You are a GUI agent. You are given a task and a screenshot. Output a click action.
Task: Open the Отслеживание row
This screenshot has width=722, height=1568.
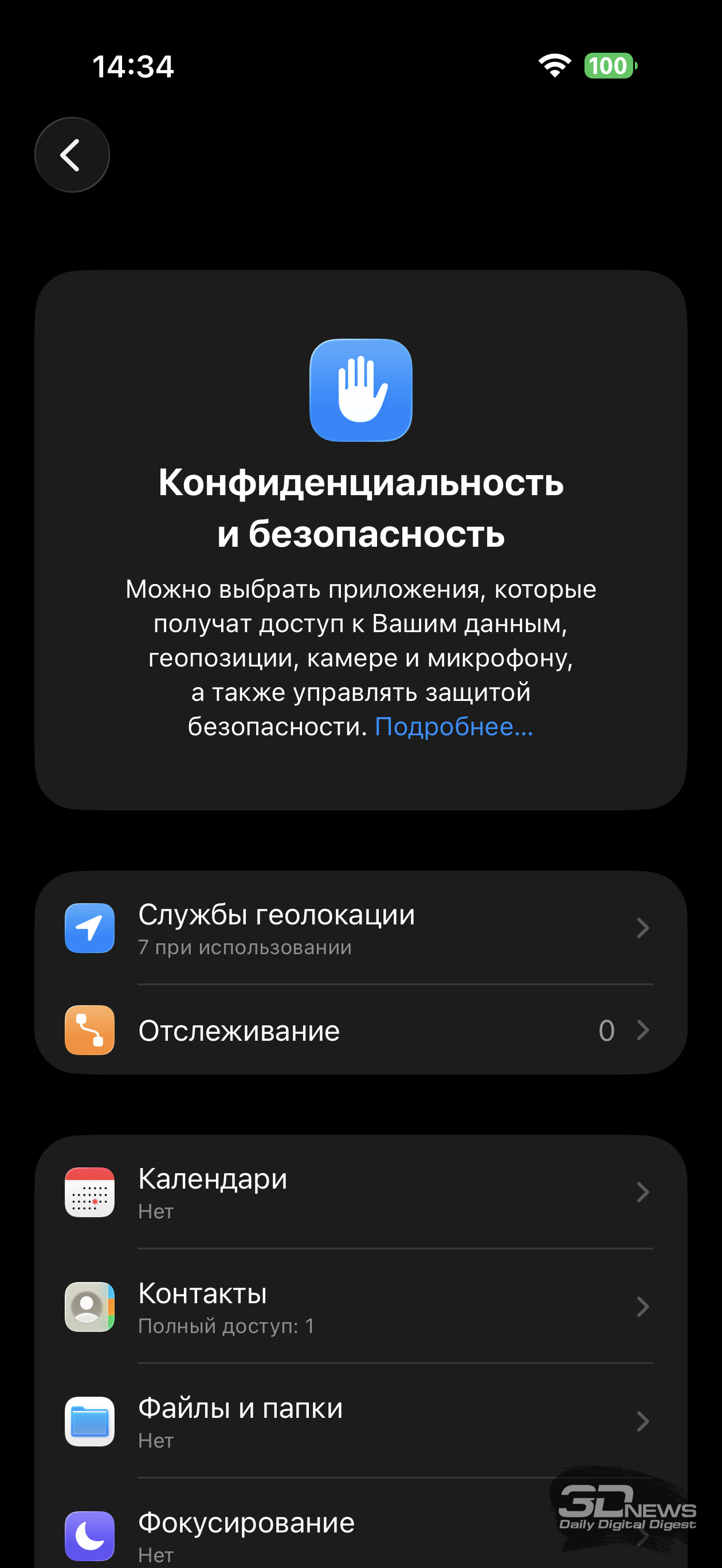pyautogui.click(x=360, y=1030)
